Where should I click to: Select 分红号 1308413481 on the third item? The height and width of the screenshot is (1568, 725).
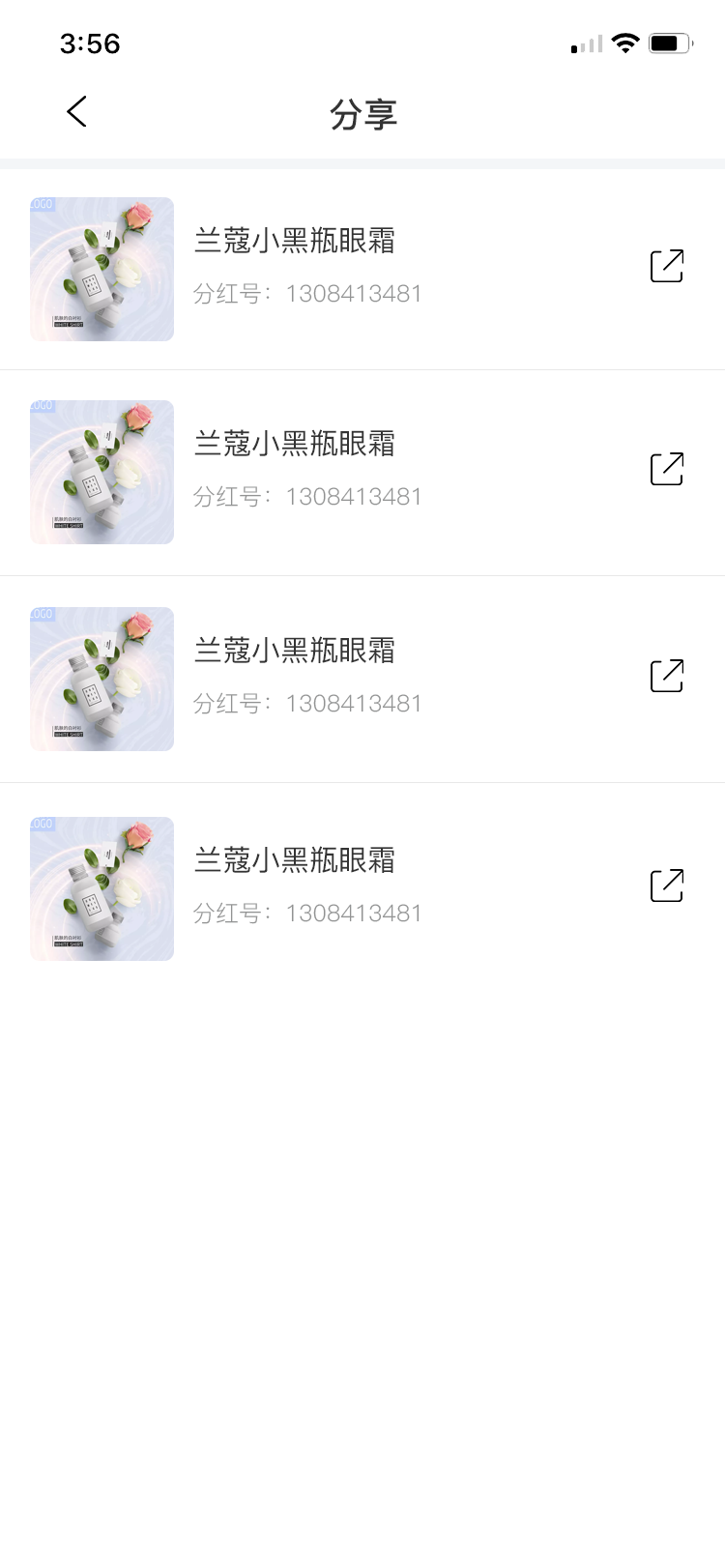[305, 703]
